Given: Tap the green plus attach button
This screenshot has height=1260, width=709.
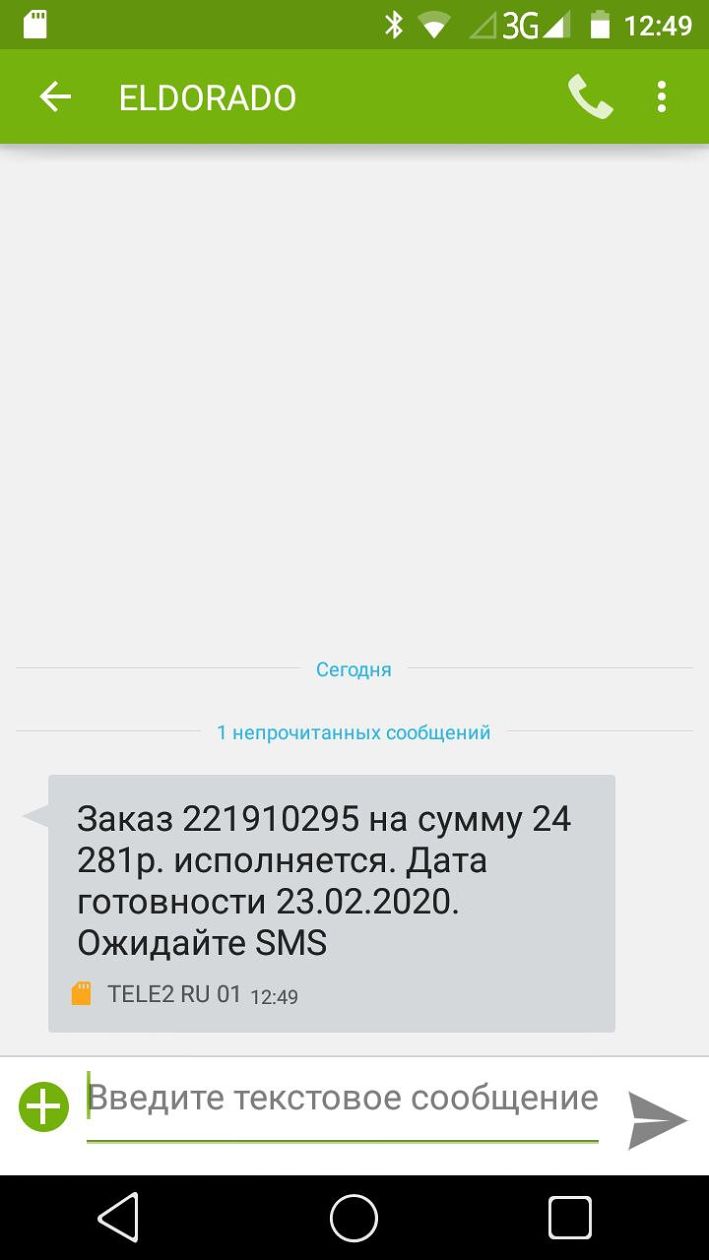Looking at the screenshot, I should tap(44, 1107).
